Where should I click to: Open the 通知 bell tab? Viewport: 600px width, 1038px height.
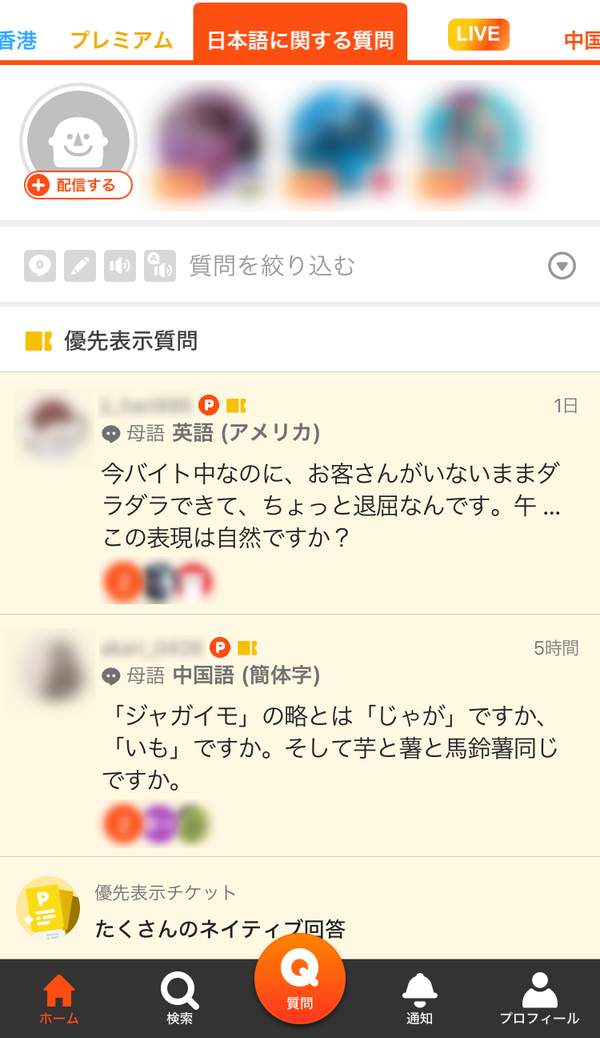(419, 999)
